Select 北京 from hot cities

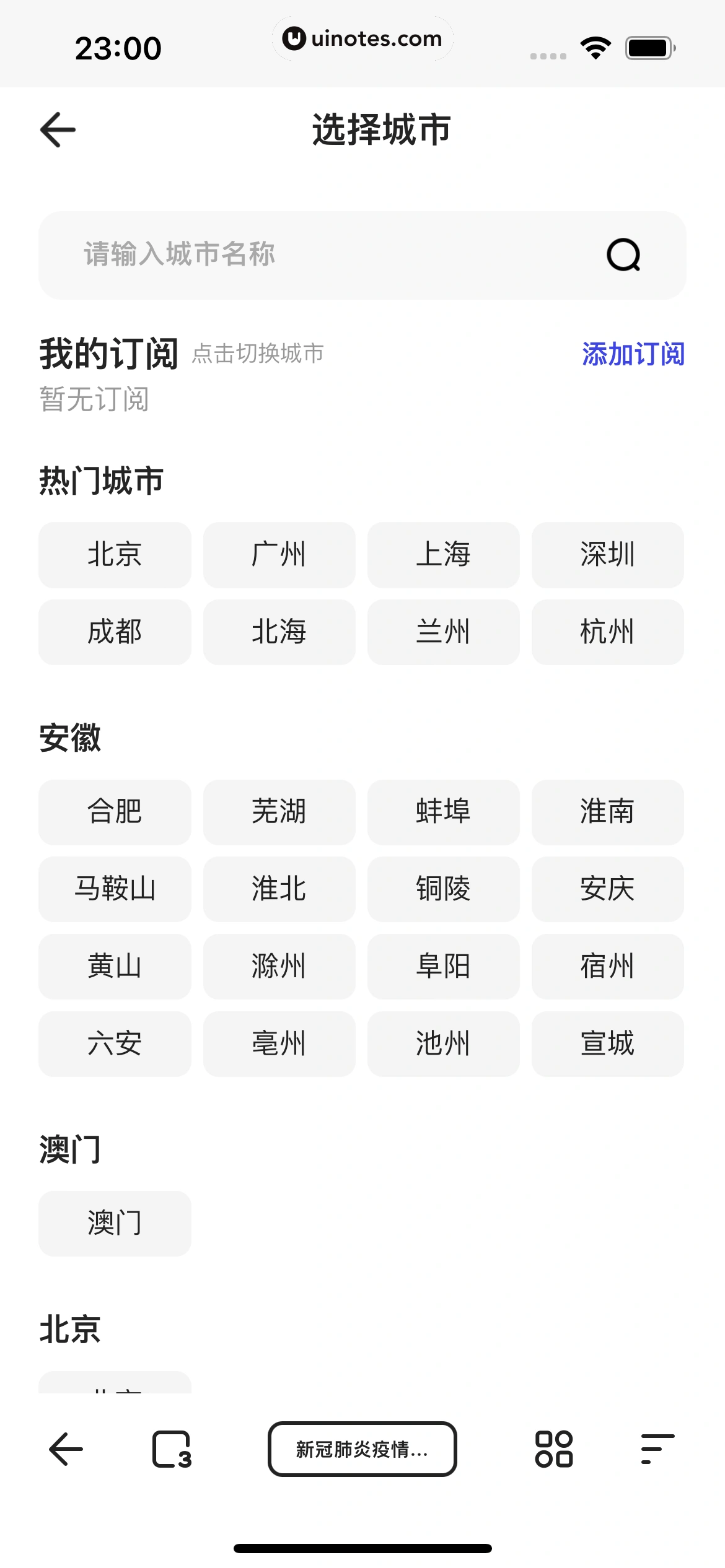point(115,555)
